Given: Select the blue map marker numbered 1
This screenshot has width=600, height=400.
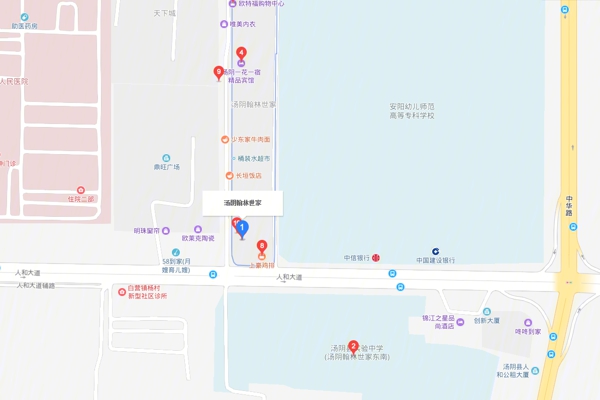Looking at the screenshot, I should [242, 228].
